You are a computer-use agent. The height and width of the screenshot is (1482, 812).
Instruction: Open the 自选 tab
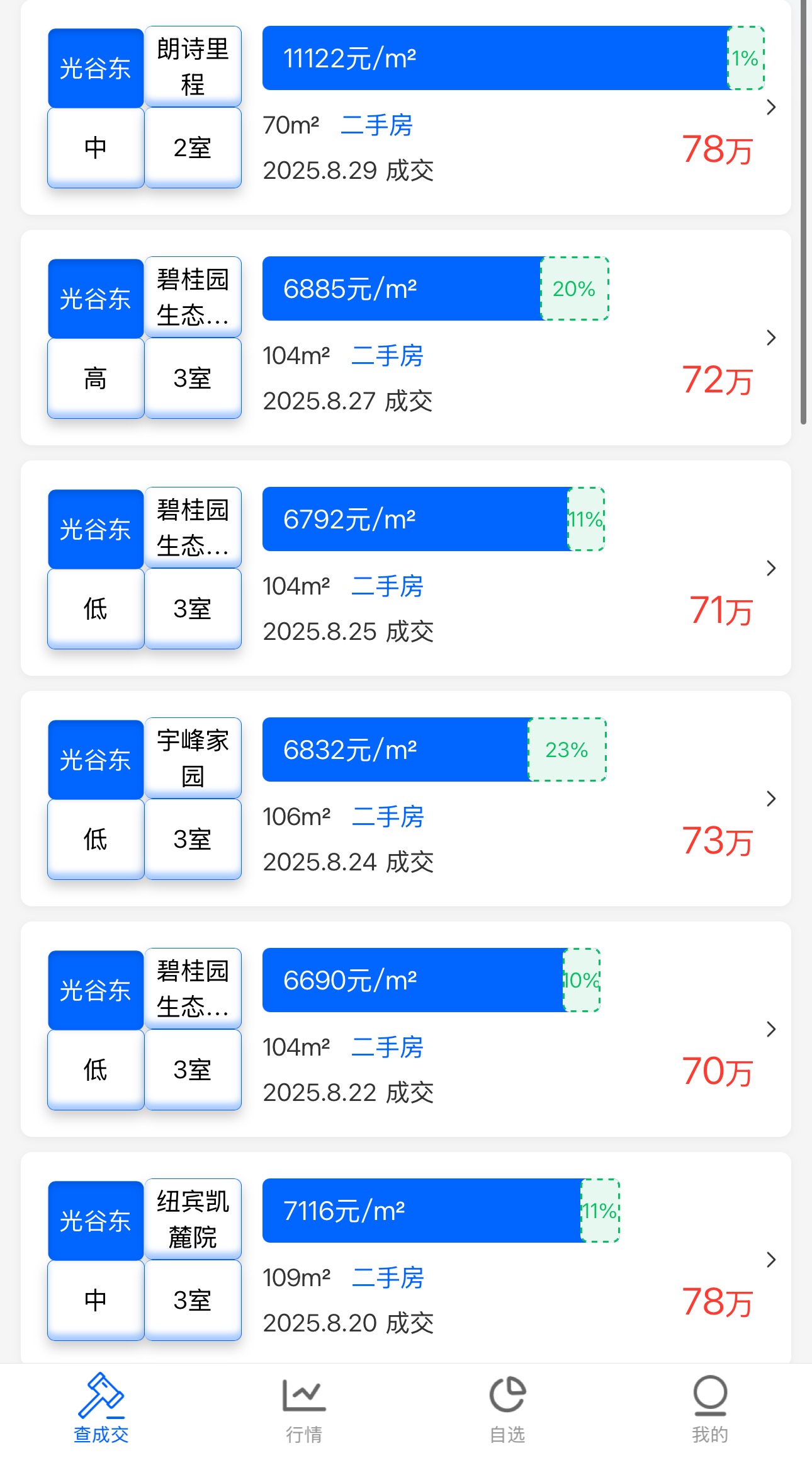coord(507,1408)
